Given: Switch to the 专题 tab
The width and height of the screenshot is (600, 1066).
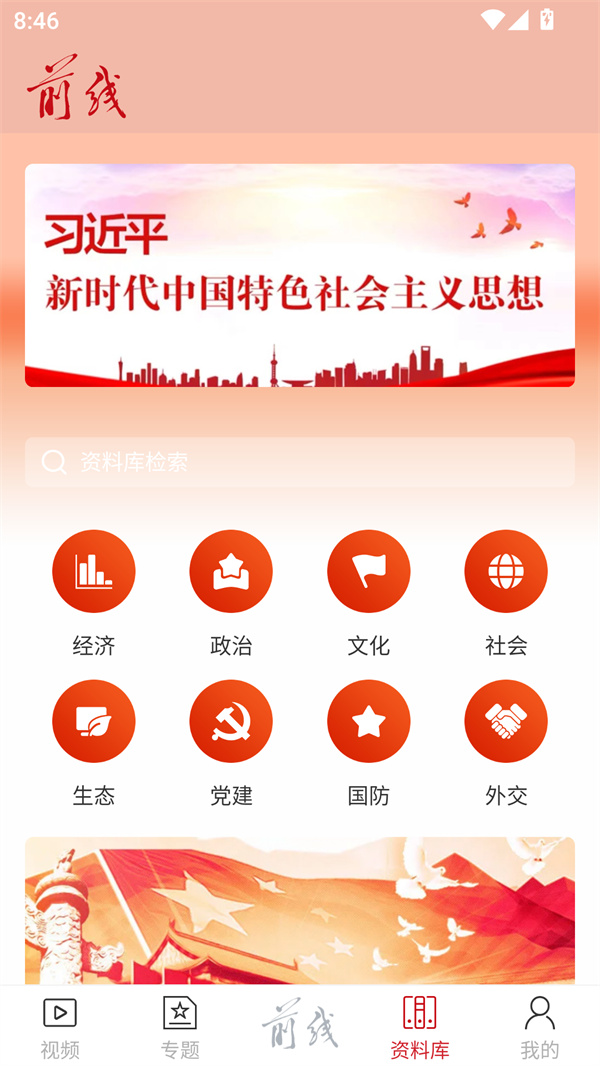Looking at the screenshot, I should tap(180, 1027).
